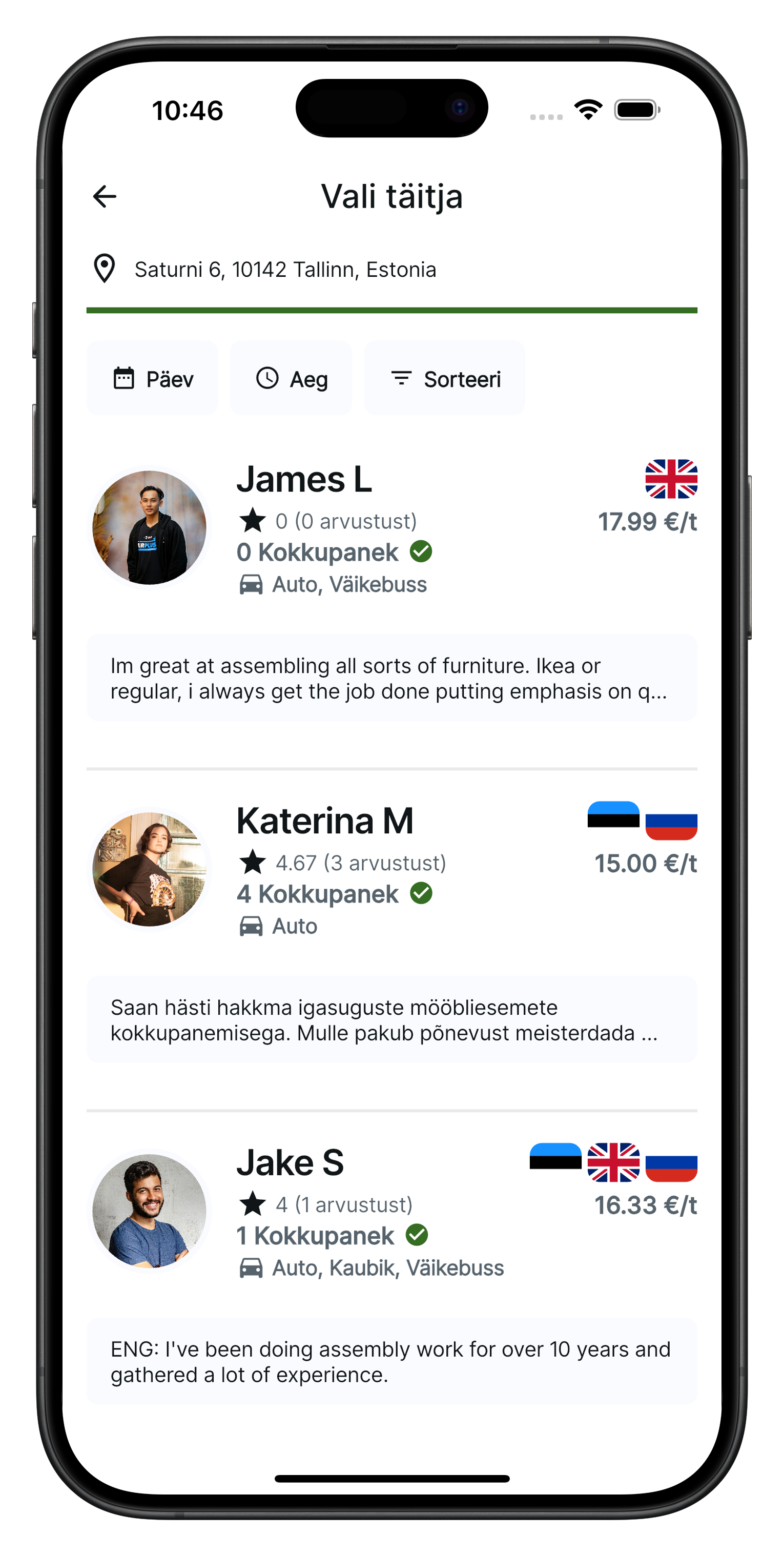Edit the Saturni 6 address field

(285, 270)
